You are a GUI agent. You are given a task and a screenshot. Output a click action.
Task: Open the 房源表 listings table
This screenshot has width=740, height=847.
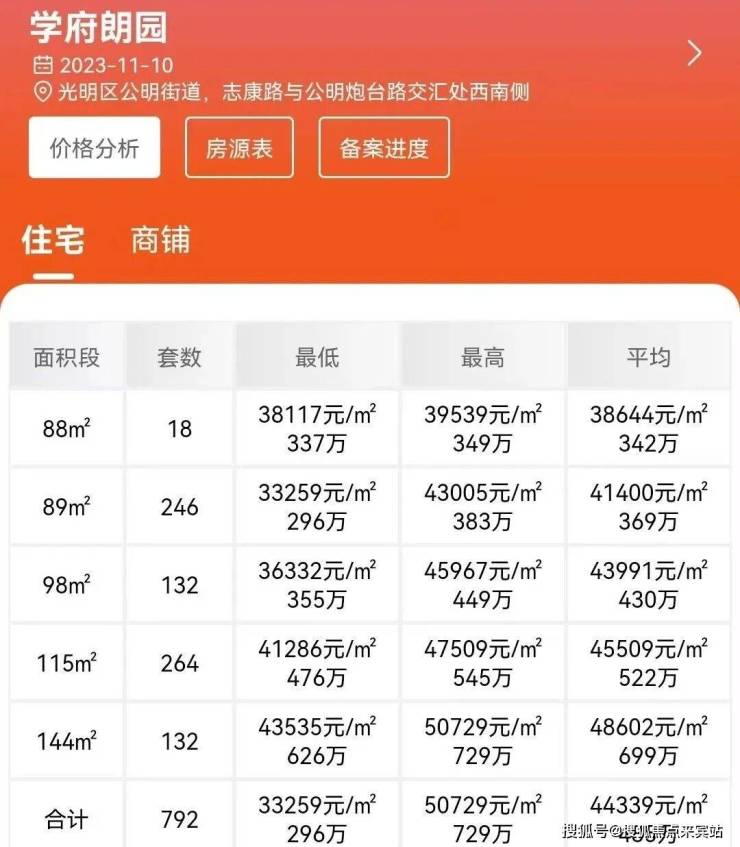(x=239, y=148)
